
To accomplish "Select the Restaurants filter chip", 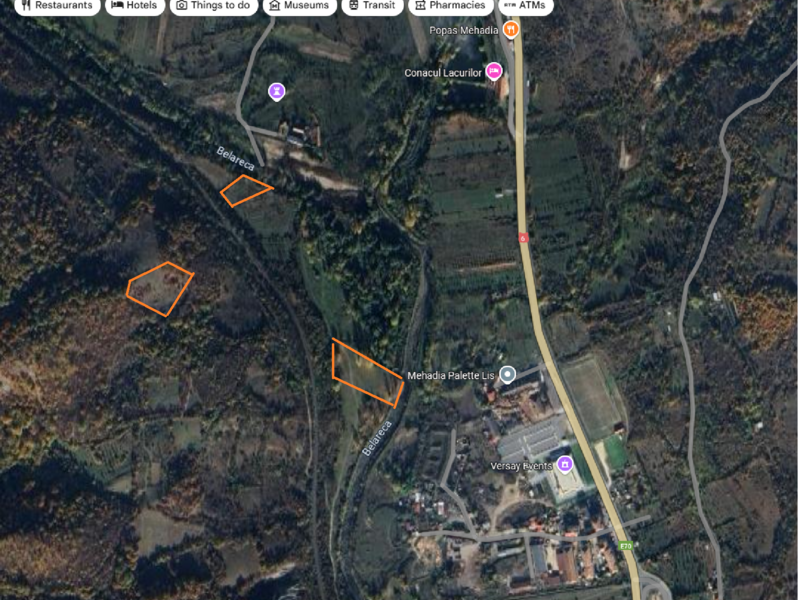I will [57, 5].
